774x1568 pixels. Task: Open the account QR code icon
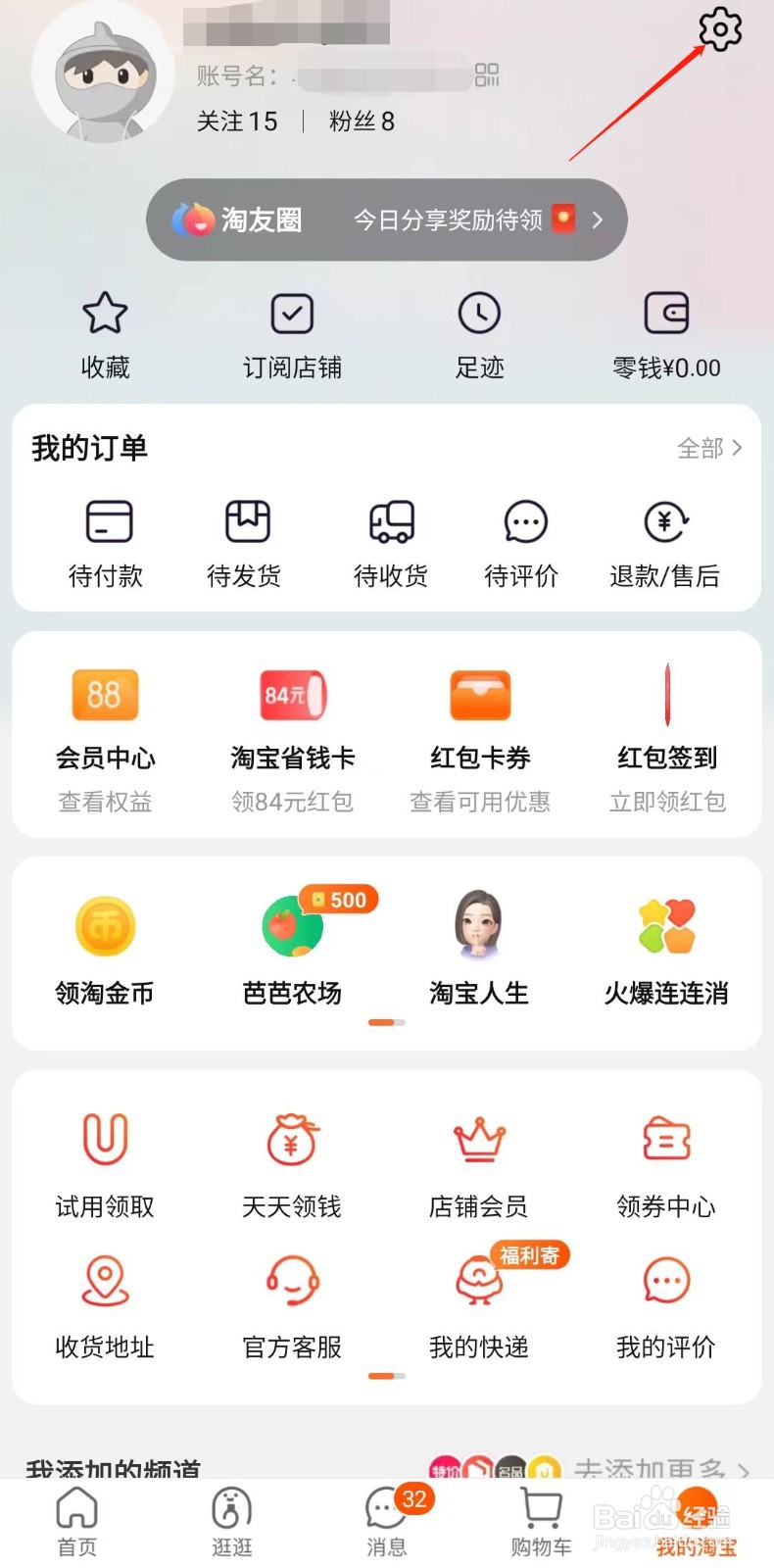487,75
